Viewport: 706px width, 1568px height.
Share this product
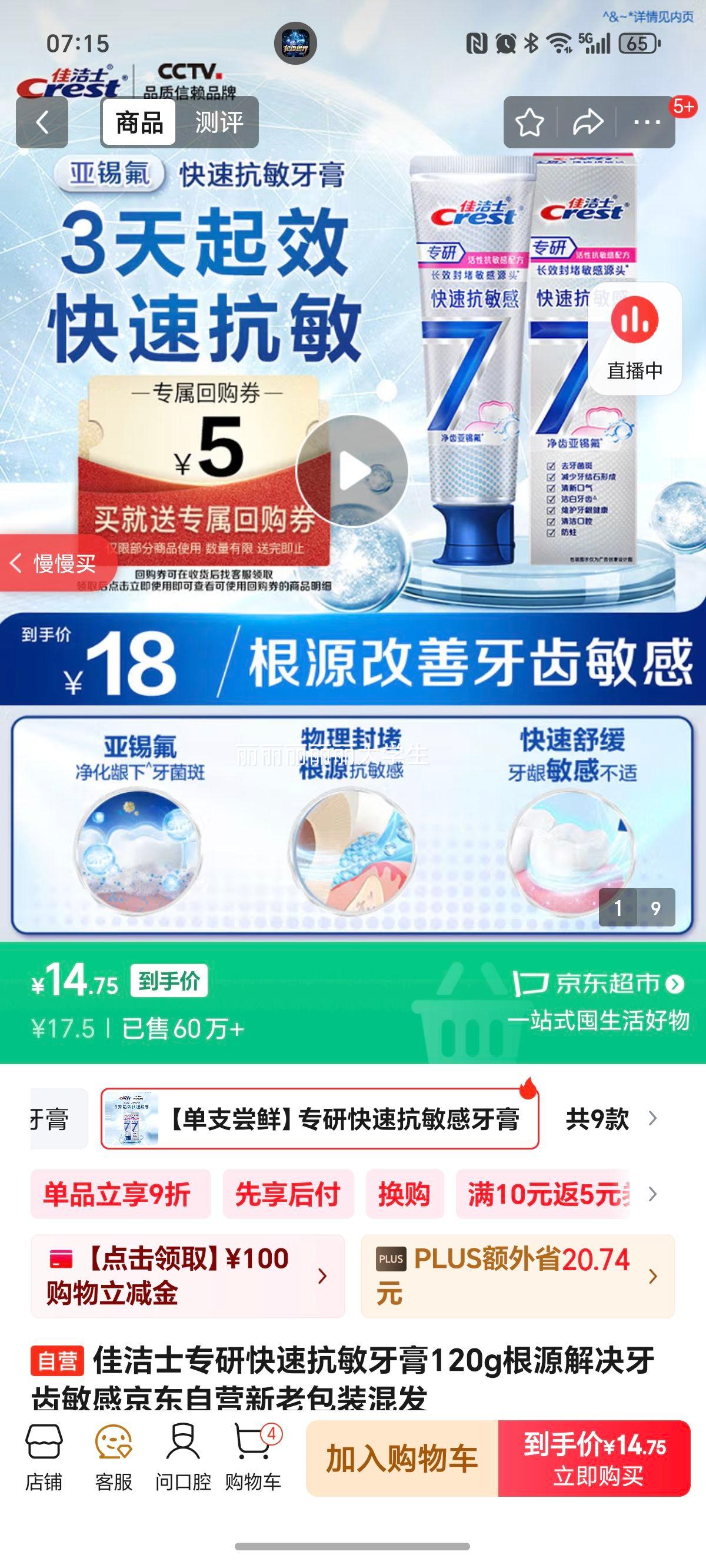click(588, 123)
